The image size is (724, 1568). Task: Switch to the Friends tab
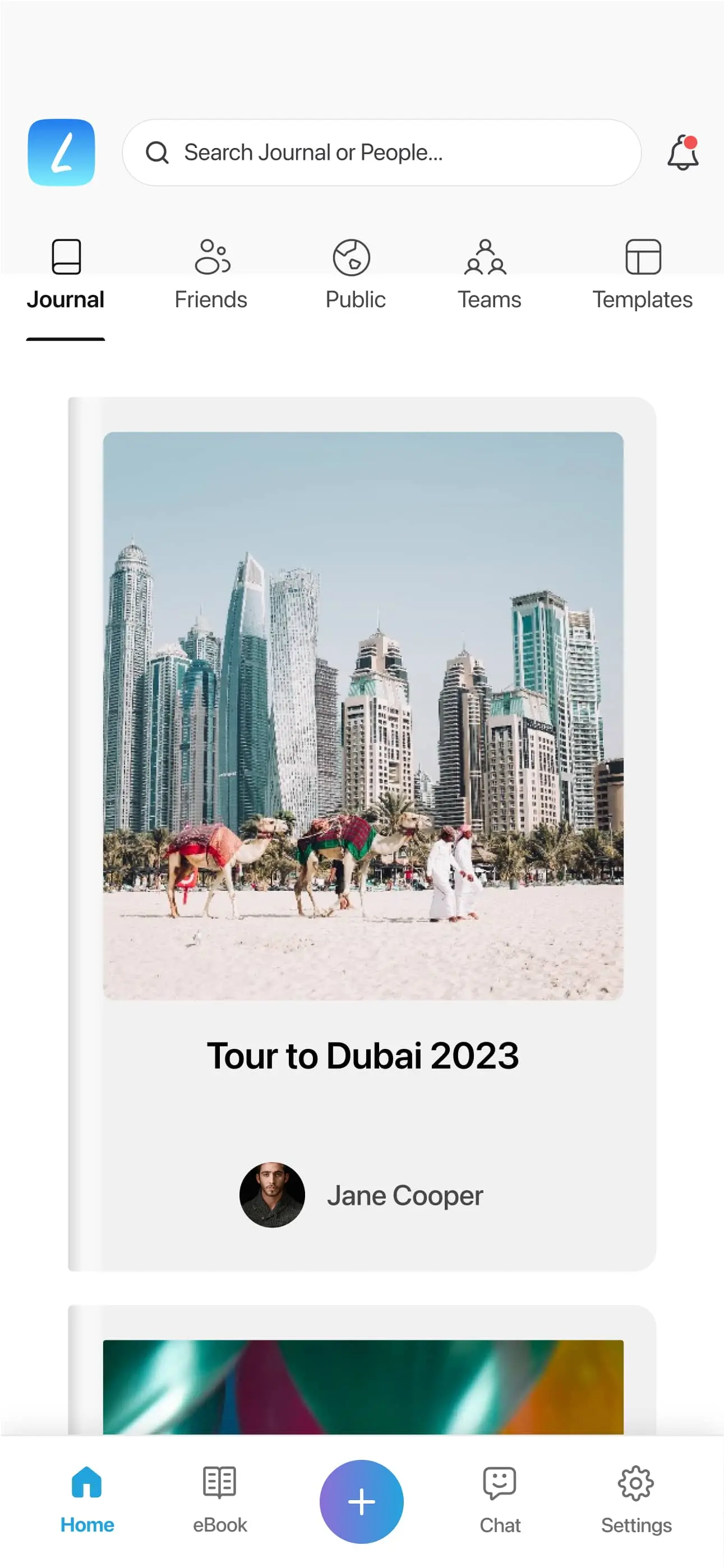click(211, 275)
